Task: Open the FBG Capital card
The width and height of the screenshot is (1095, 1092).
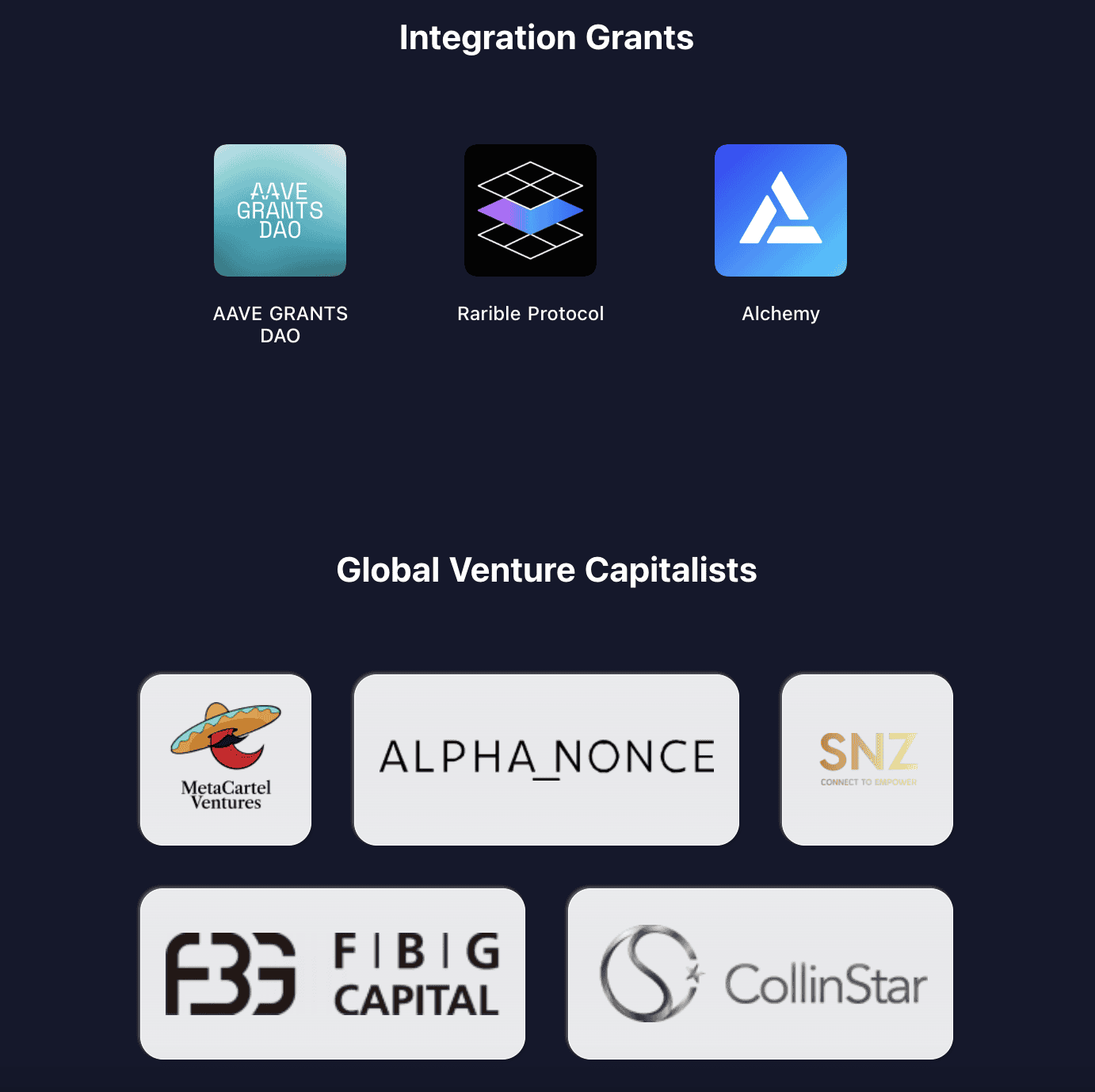Action: pos(333,974)
